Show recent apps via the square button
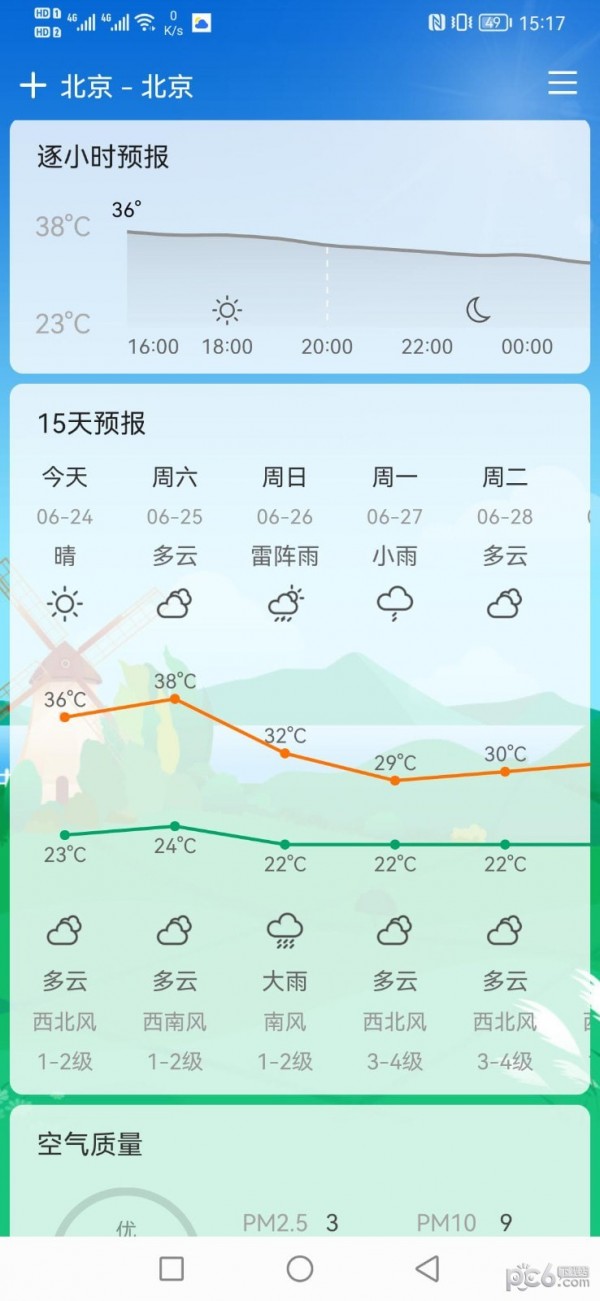The height and width of the screenshot is (1301, 600). tap(172, 1269)
